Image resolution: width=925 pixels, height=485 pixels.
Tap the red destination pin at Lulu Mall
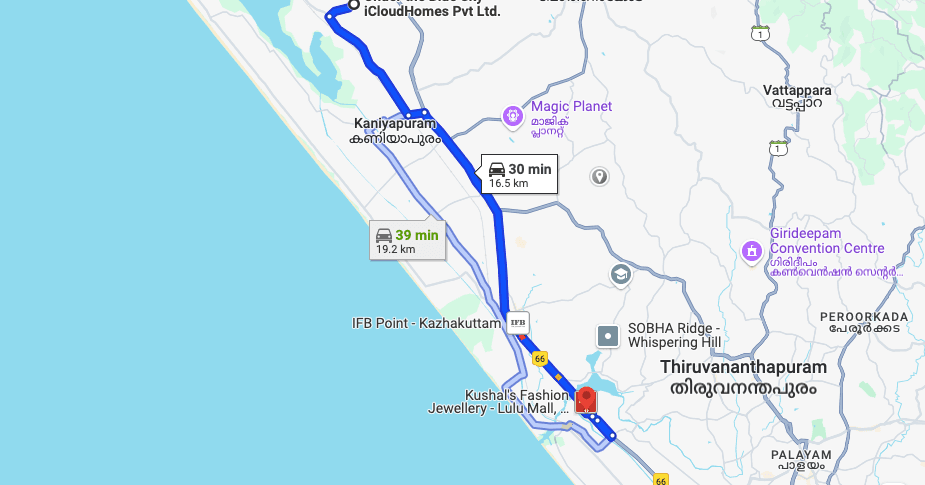(x=586, y=399)
